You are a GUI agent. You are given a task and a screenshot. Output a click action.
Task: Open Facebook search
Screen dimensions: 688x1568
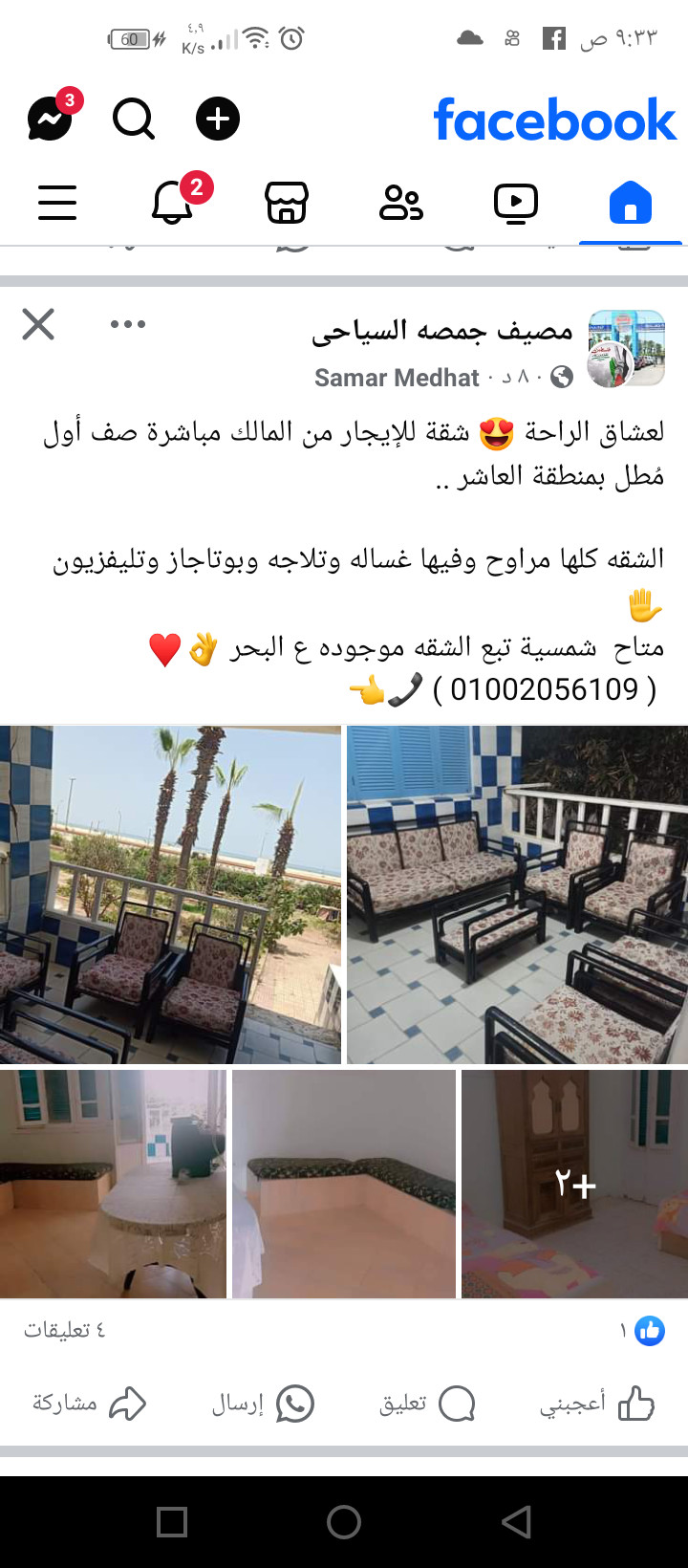point(134,120)
